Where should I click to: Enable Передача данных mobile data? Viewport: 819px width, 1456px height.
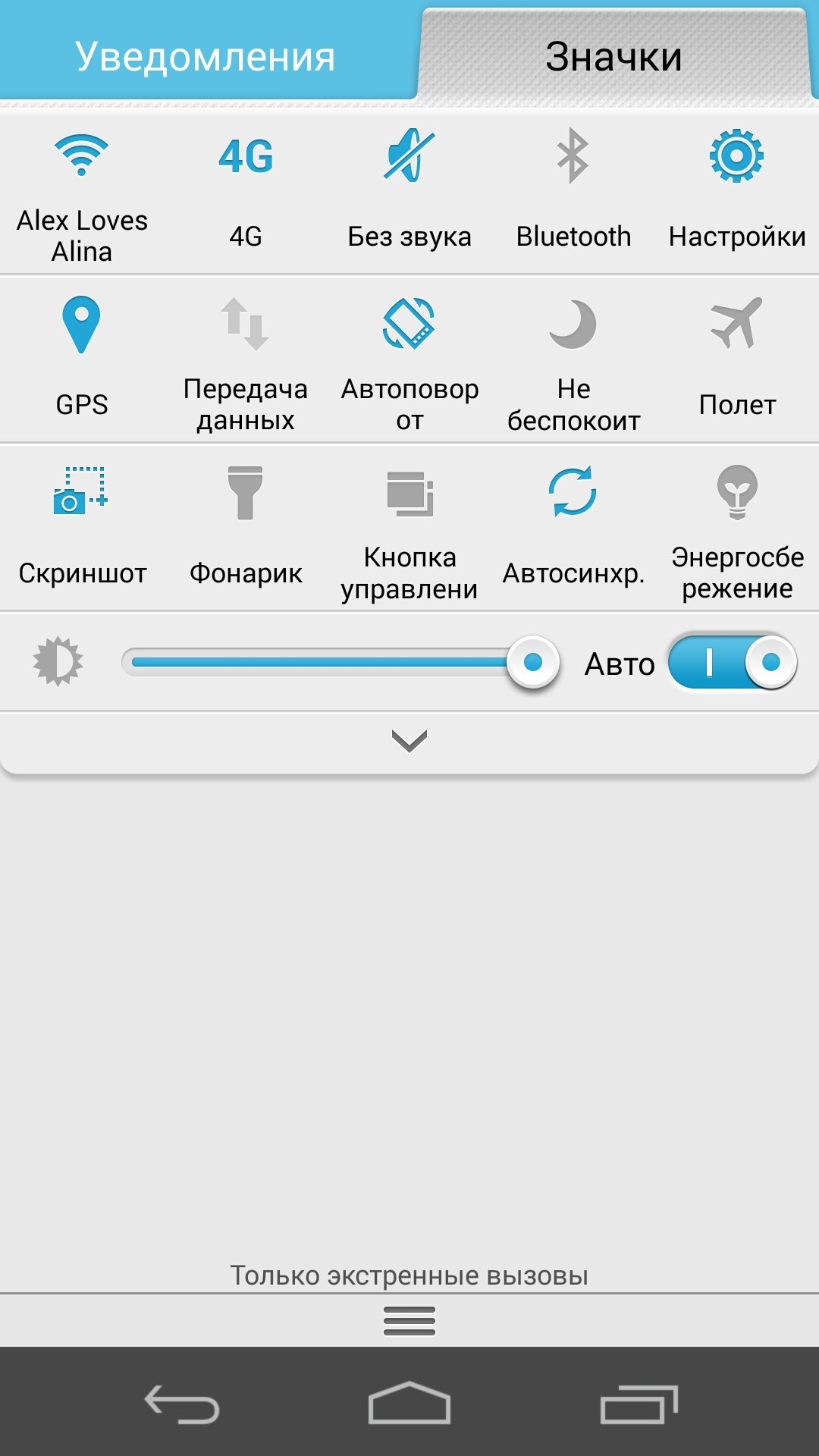pos(246,360)
